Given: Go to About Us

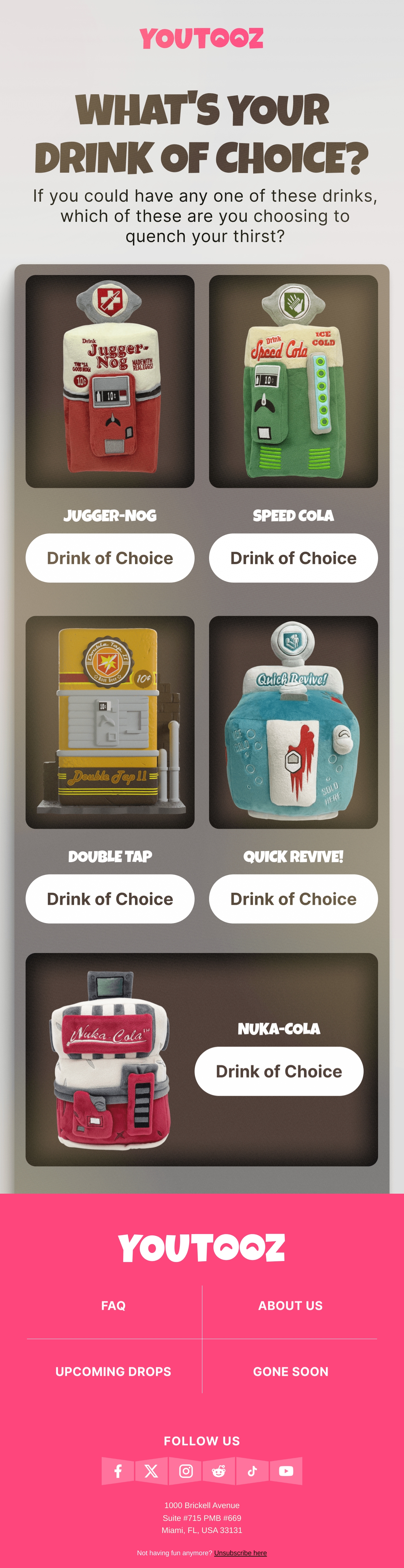Looking at the screenshot, I should 290,1305.
